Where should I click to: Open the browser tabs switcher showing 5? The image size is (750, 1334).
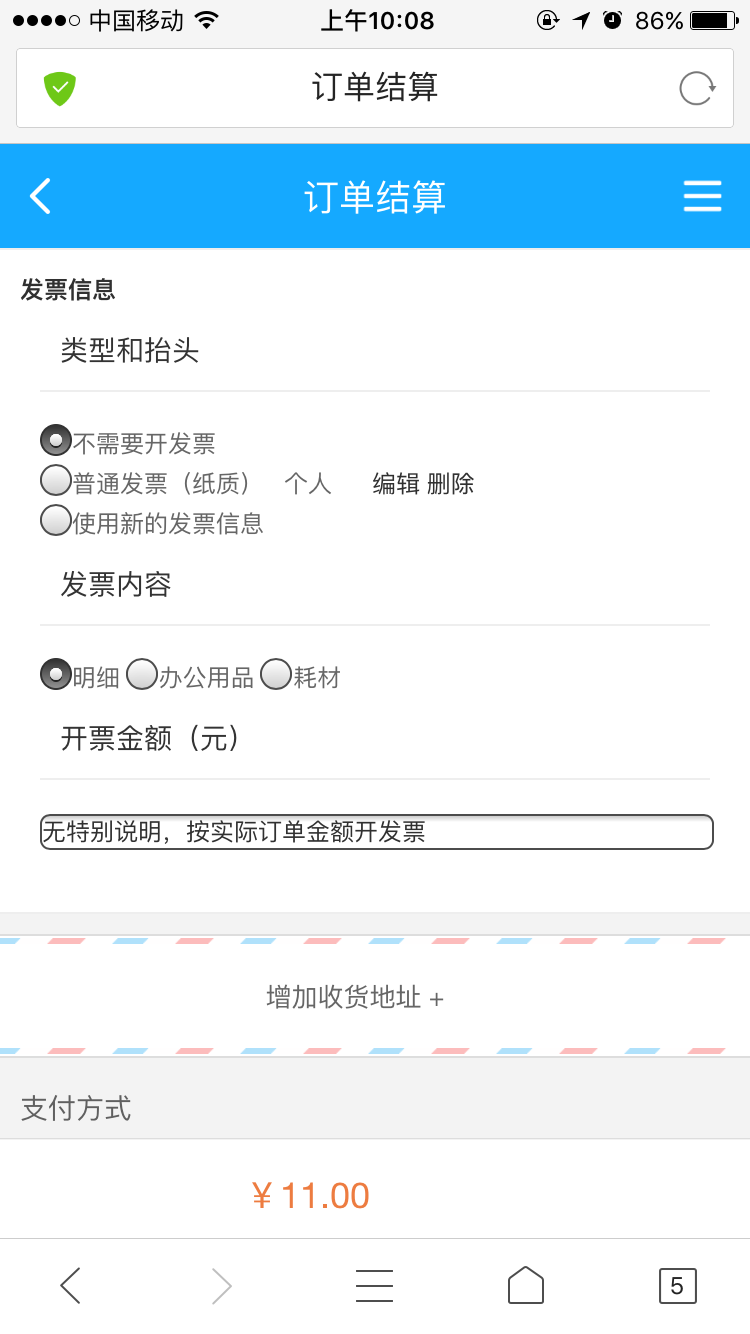pyautogui.click(x=677, y=1285)
